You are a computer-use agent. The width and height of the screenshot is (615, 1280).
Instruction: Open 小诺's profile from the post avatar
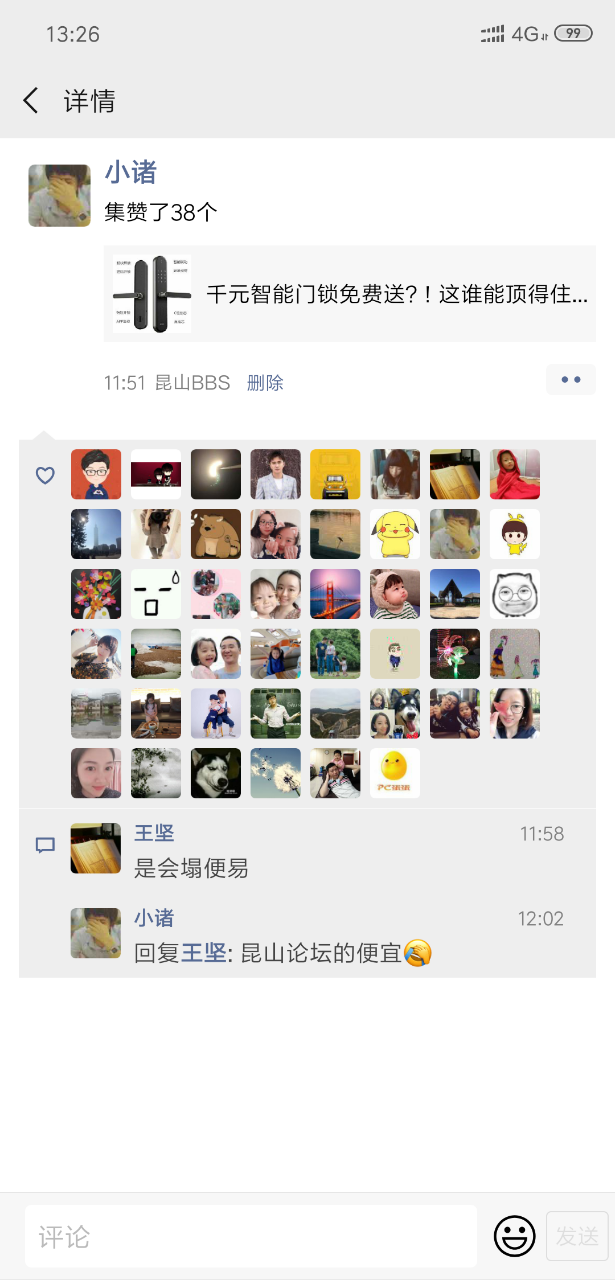tap(59, 196)
